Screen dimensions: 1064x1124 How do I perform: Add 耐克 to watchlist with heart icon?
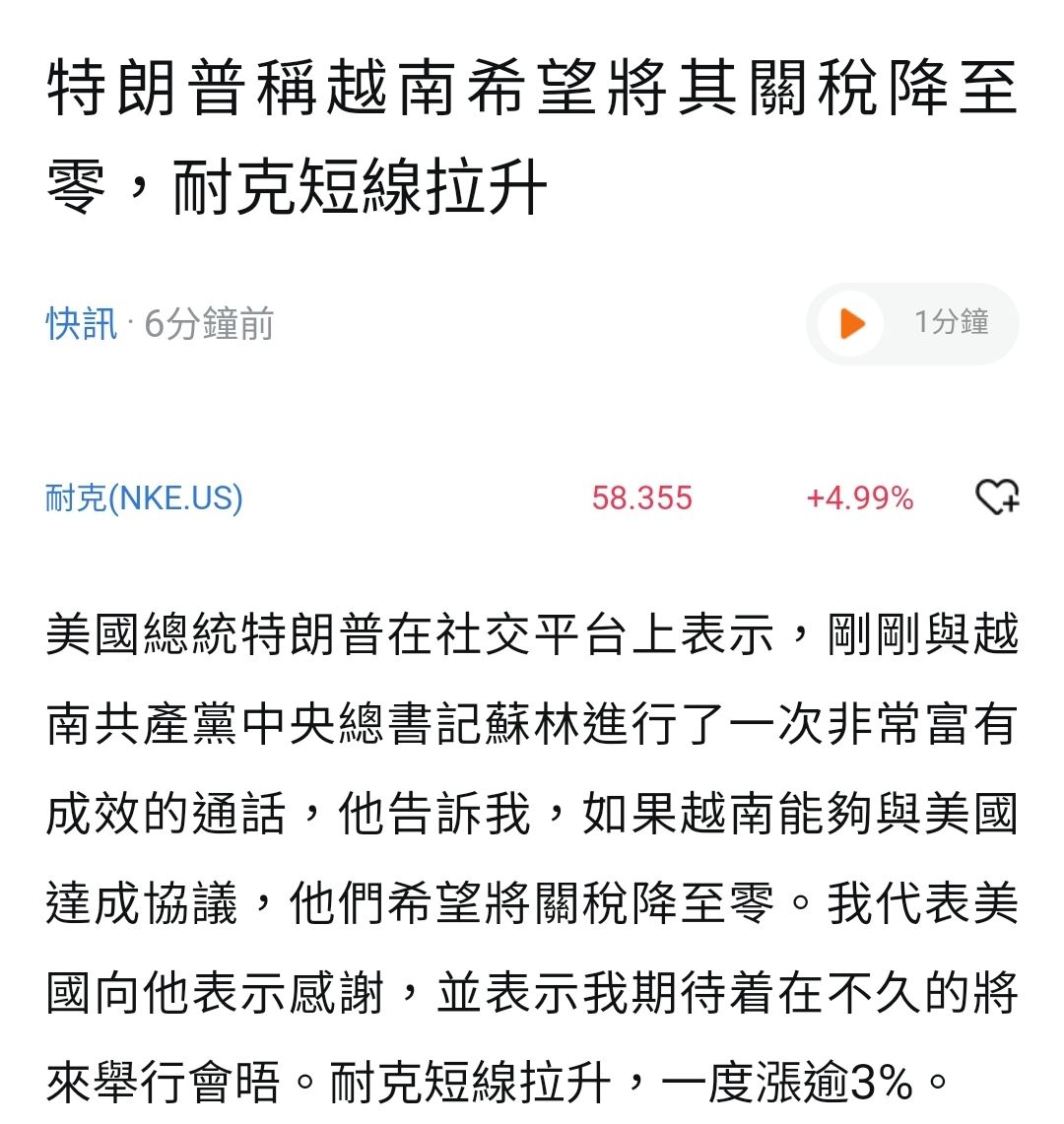[996, 496]
